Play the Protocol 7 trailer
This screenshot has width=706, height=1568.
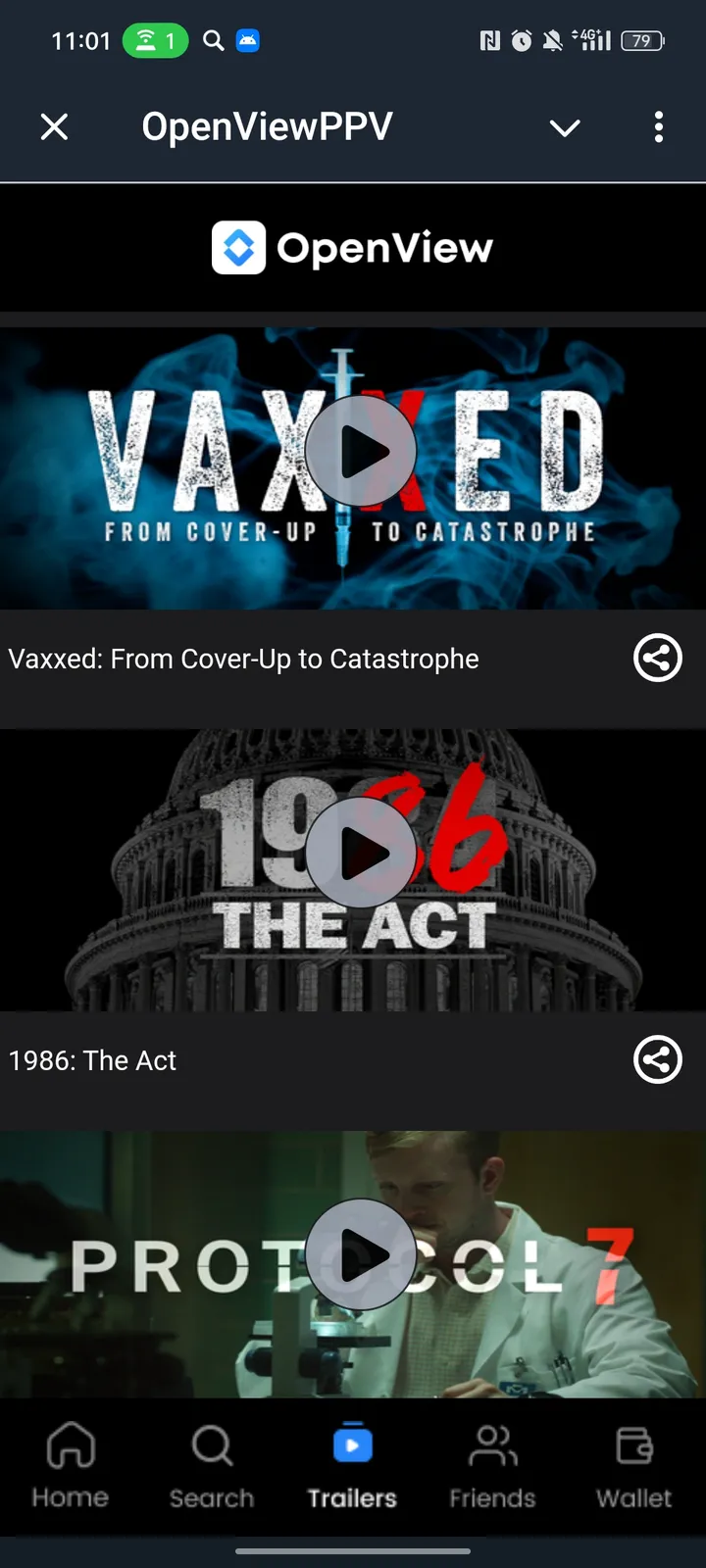click(360, 1254)
